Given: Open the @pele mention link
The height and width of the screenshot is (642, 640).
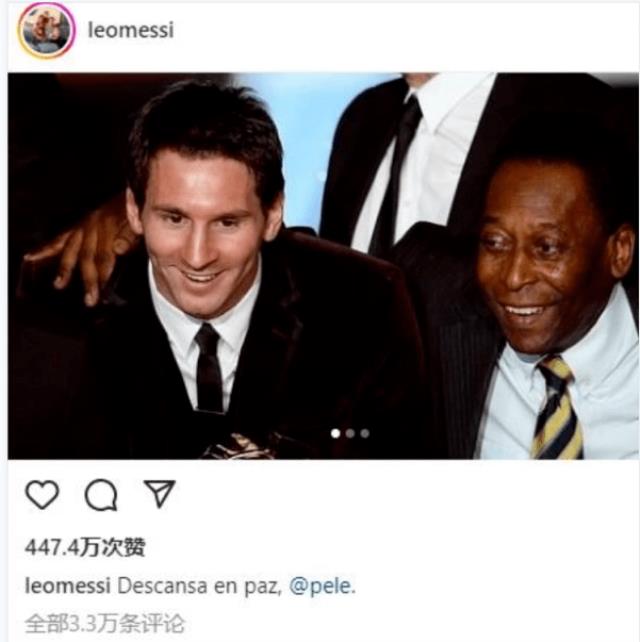Looking at the screenshot, I should tap(321, 586).
